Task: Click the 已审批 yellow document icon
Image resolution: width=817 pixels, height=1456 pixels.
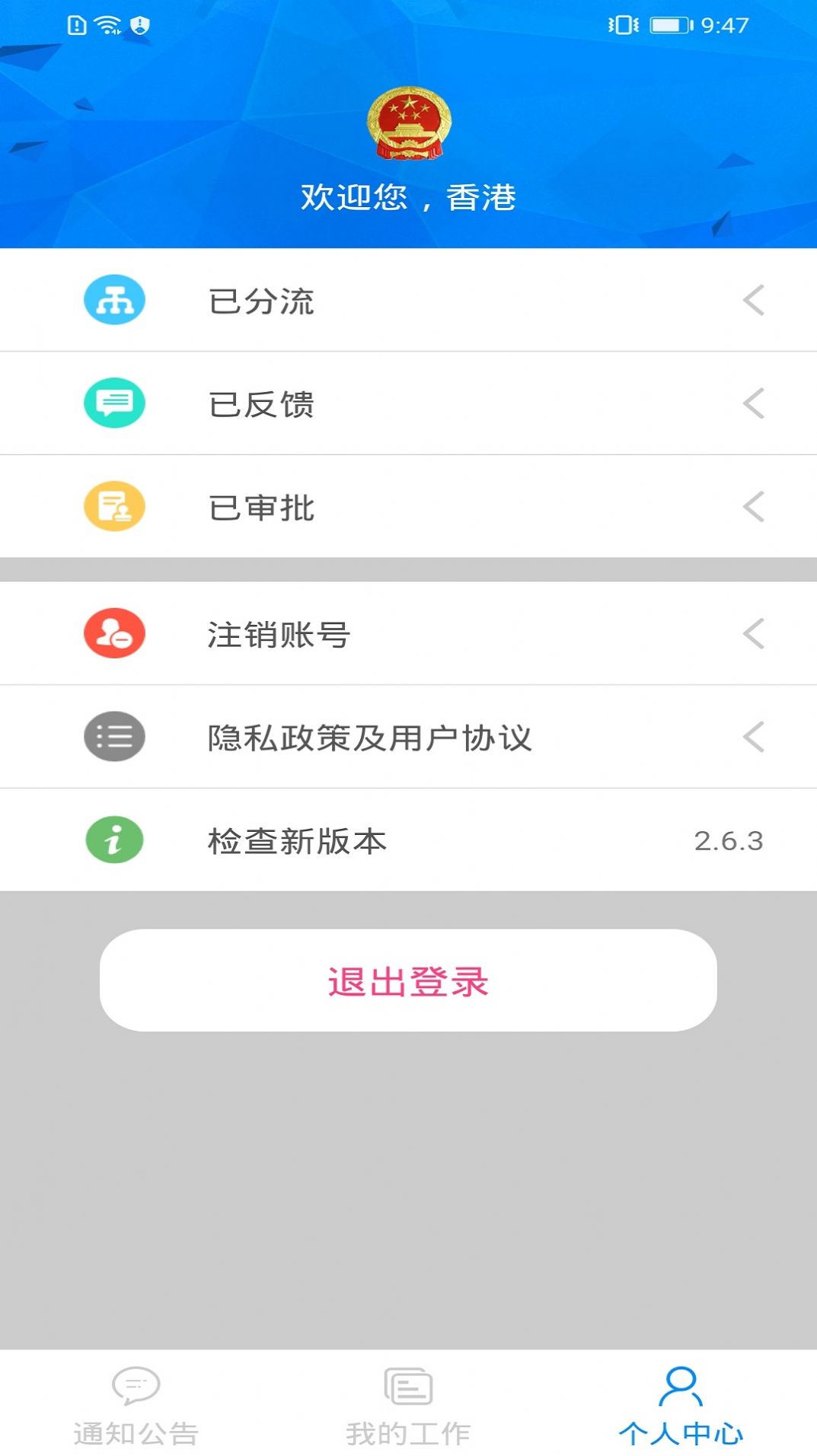Action: (x=115, y=507)
